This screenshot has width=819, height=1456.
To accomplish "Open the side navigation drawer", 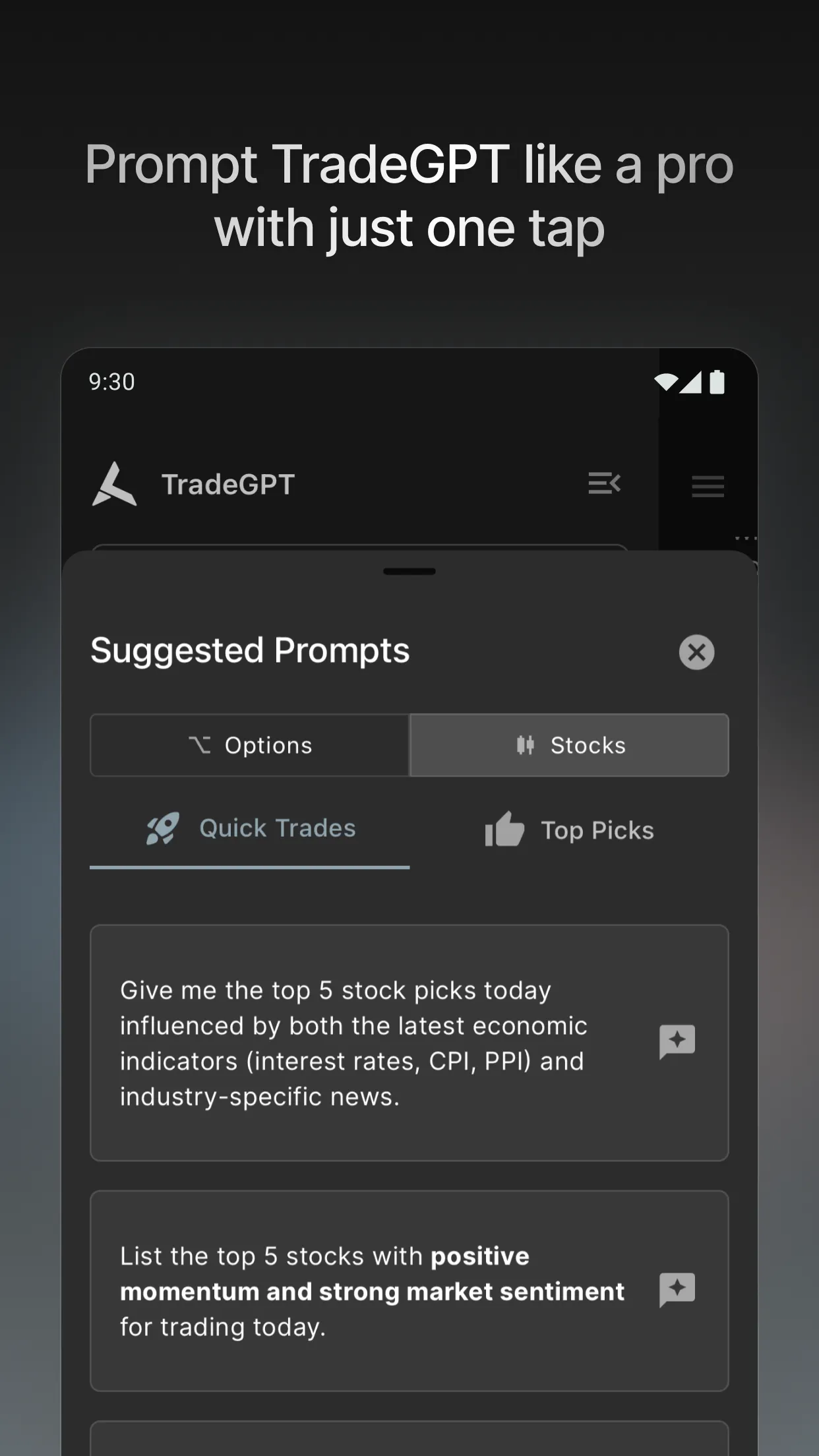I will pyautogui.click(x=707, y=487).
